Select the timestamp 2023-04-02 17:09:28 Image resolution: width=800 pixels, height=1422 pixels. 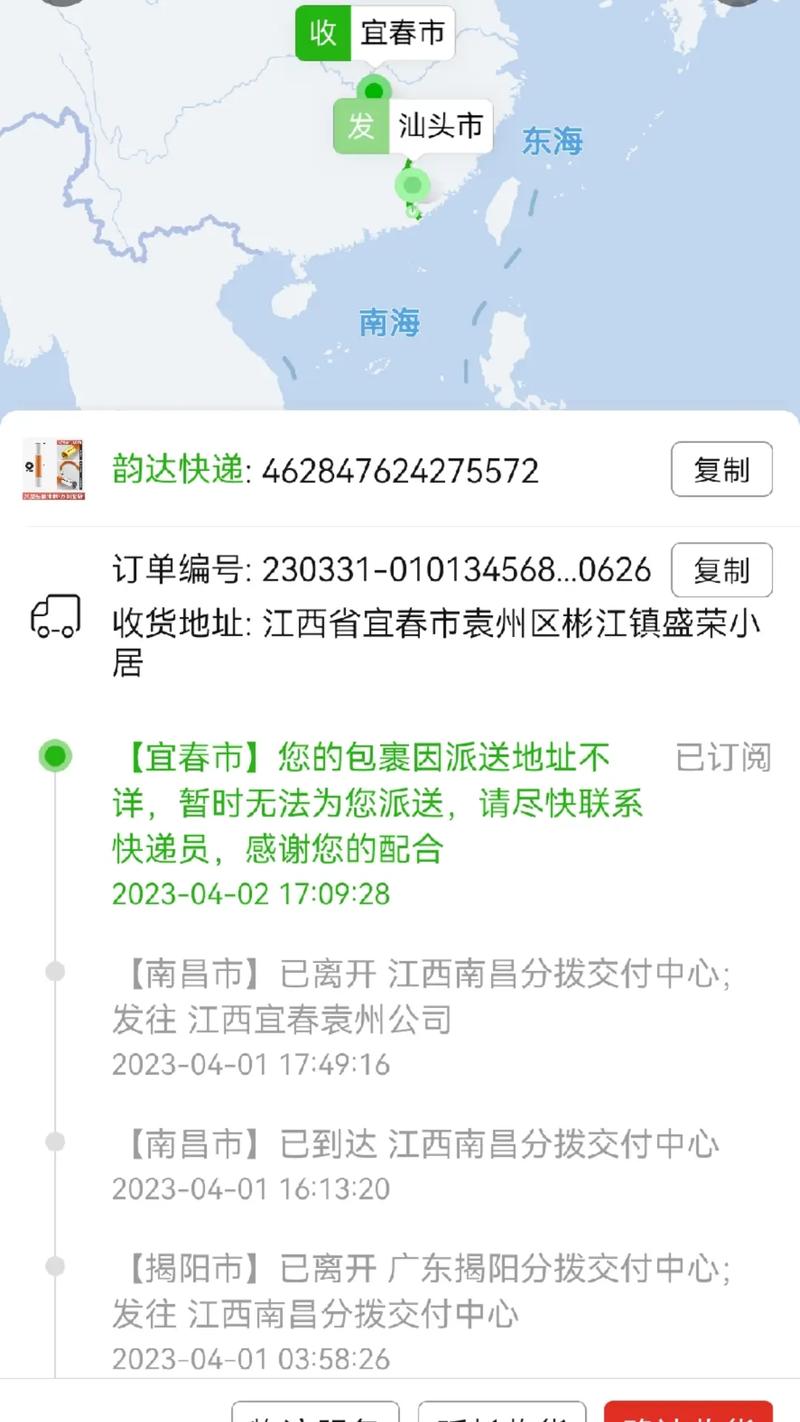click(x=248, y=894)
